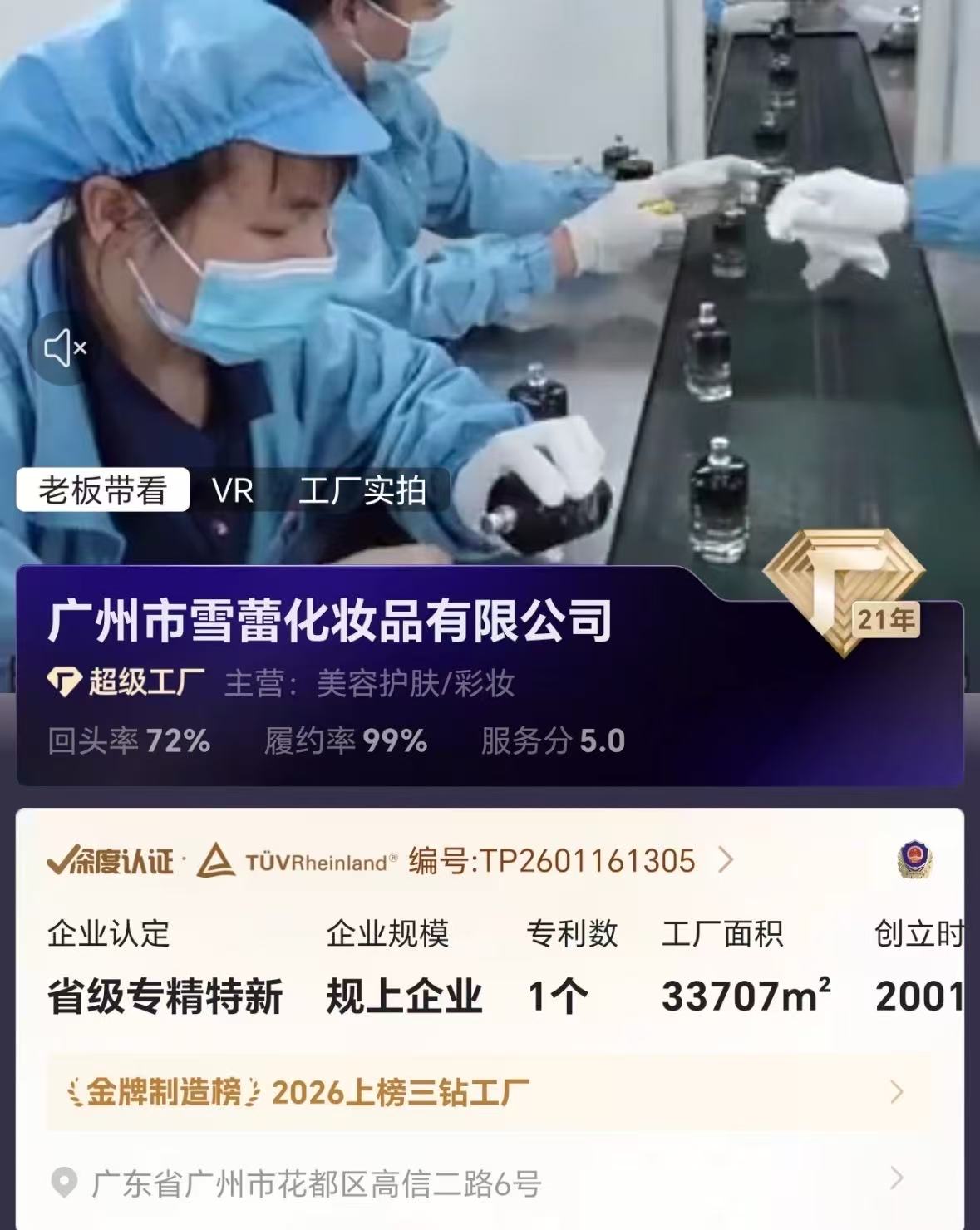Tap the government emblem verification icon
This screenshot has height=1230, width=980.
tap(914, 860)
